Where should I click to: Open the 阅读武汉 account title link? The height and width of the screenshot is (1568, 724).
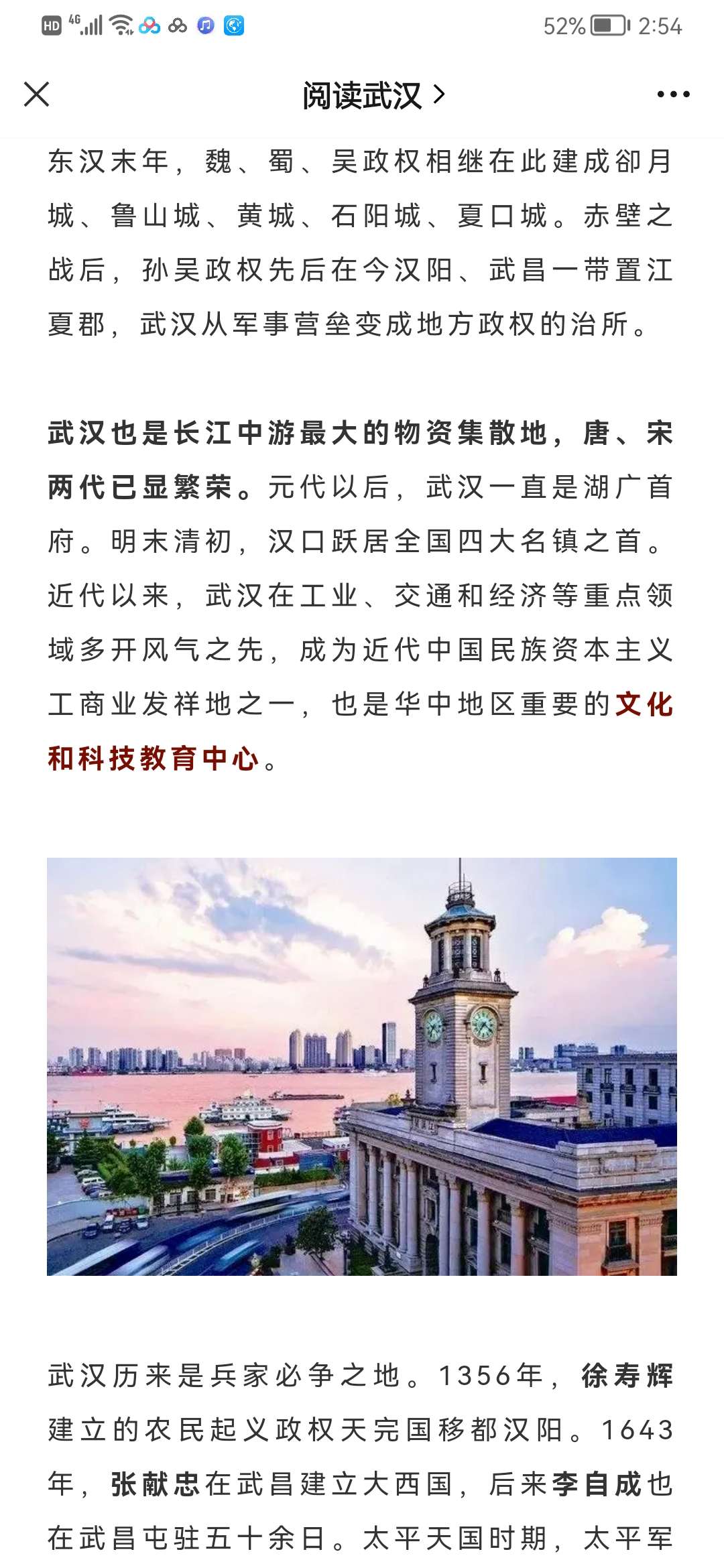(373, 95)
